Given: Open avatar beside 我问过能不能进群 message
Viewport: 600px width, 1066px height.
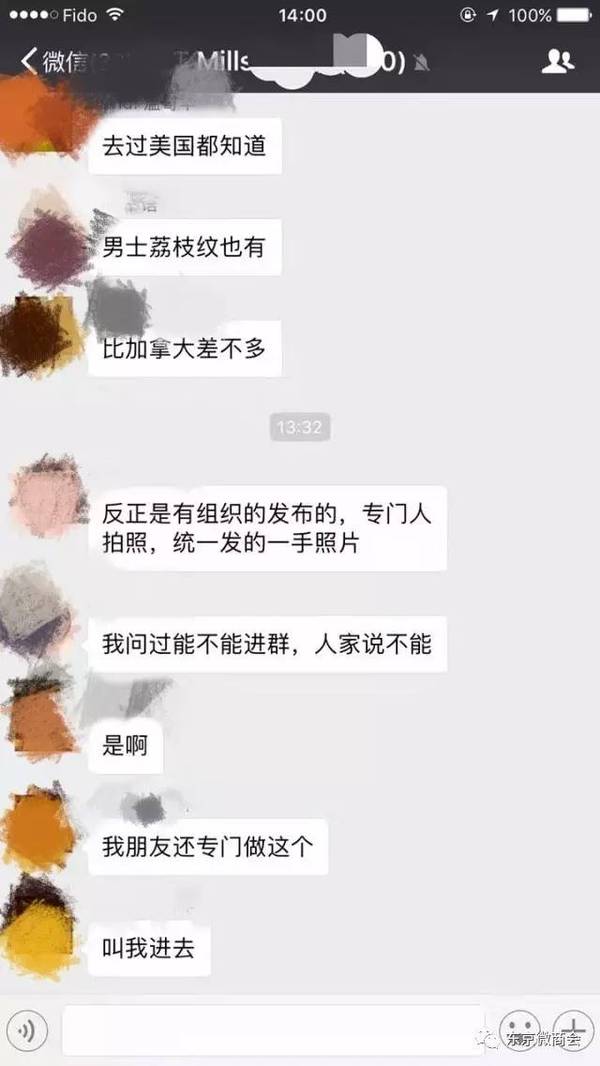Looking at the screenshot, I should coord(40,610).
